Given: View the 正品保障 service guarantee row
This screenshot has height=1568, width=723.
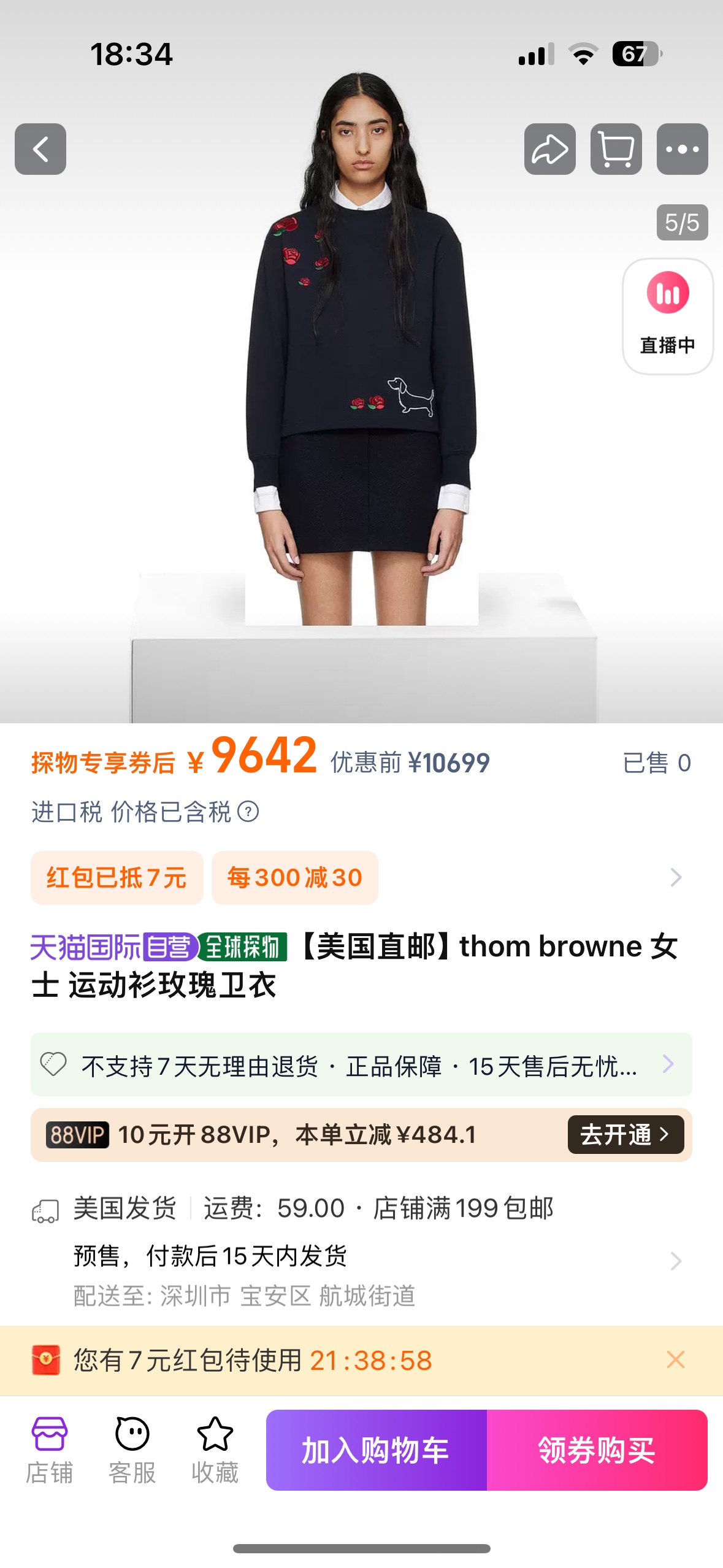Looking at the screenshot, I should pyautogui.click(x=361, y=1064).
